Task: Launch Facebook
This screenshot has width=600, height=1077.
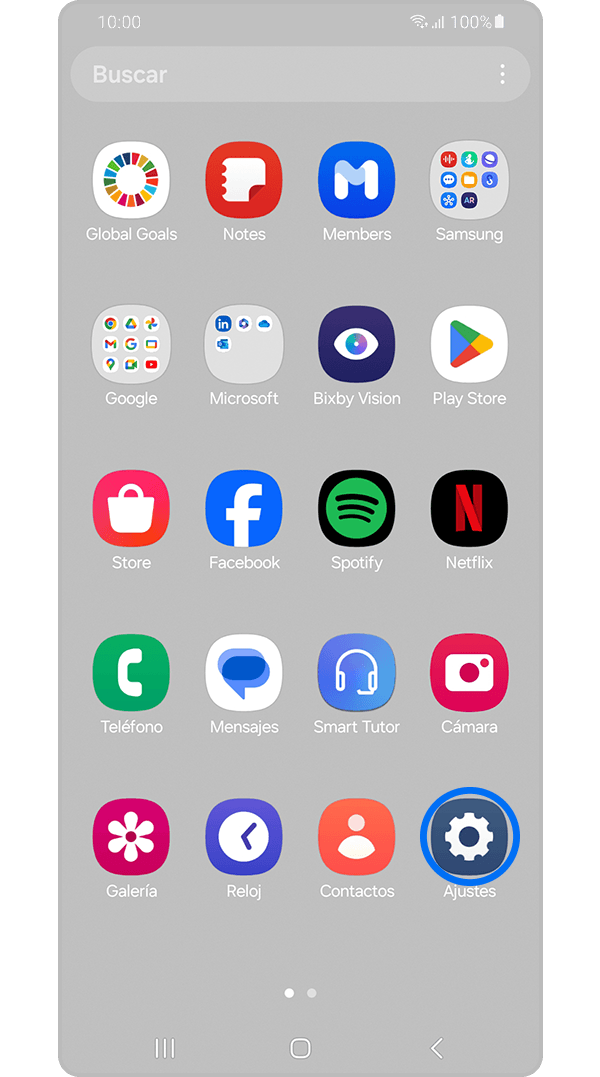Action: click(x=244, y=508)
